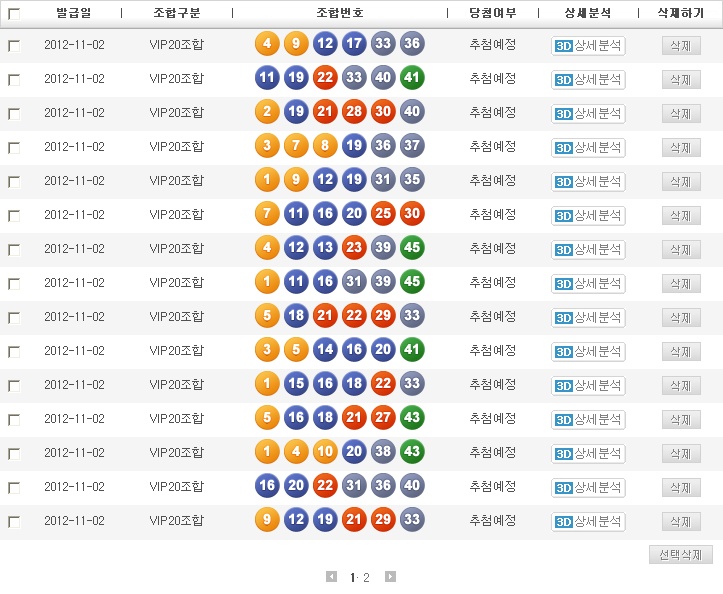Screen dimensions: 723x594
Task: Open 3D 상세분석 for combination 11 19 22 33 40 41
Action: [588, 80]
